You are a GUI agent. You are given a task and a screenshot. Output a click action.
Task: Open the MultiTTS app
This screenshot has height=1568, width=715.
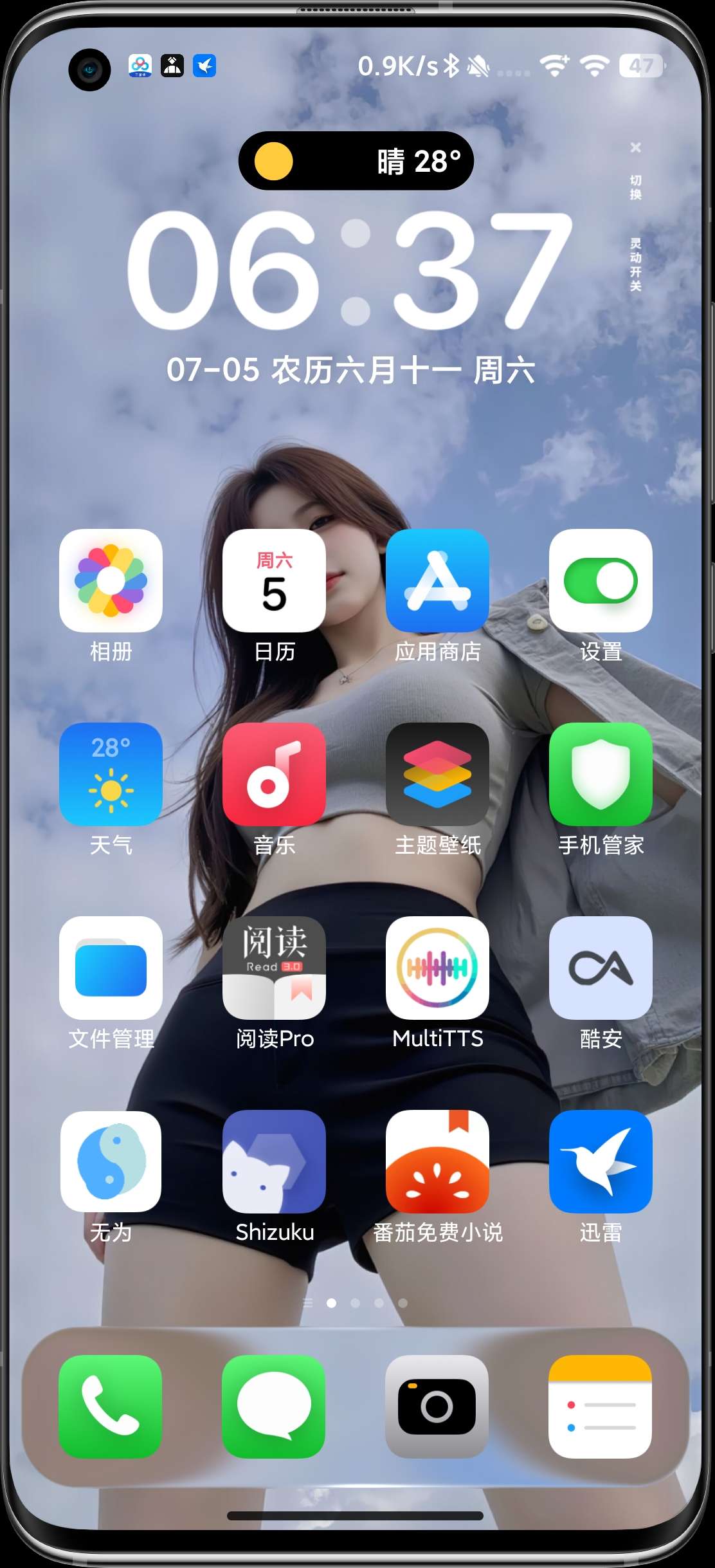click(x=437, y=968)
